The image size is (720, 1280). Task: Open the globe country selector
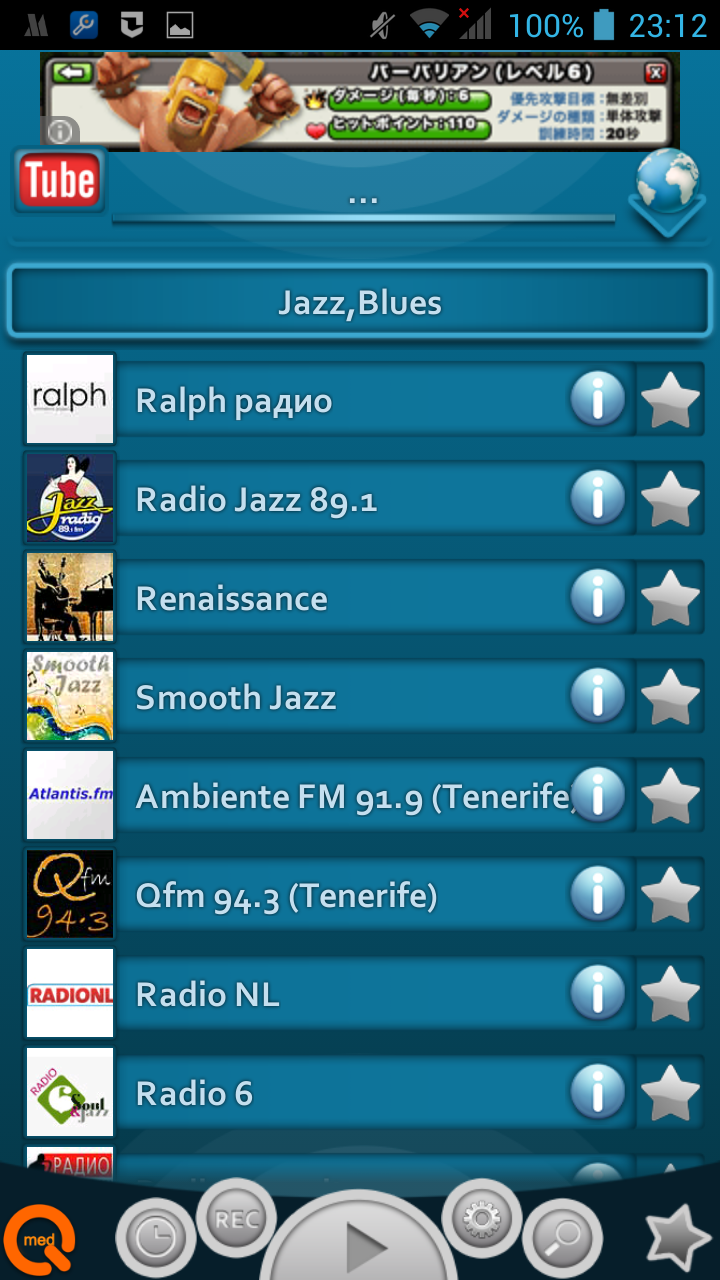[667, 190]
